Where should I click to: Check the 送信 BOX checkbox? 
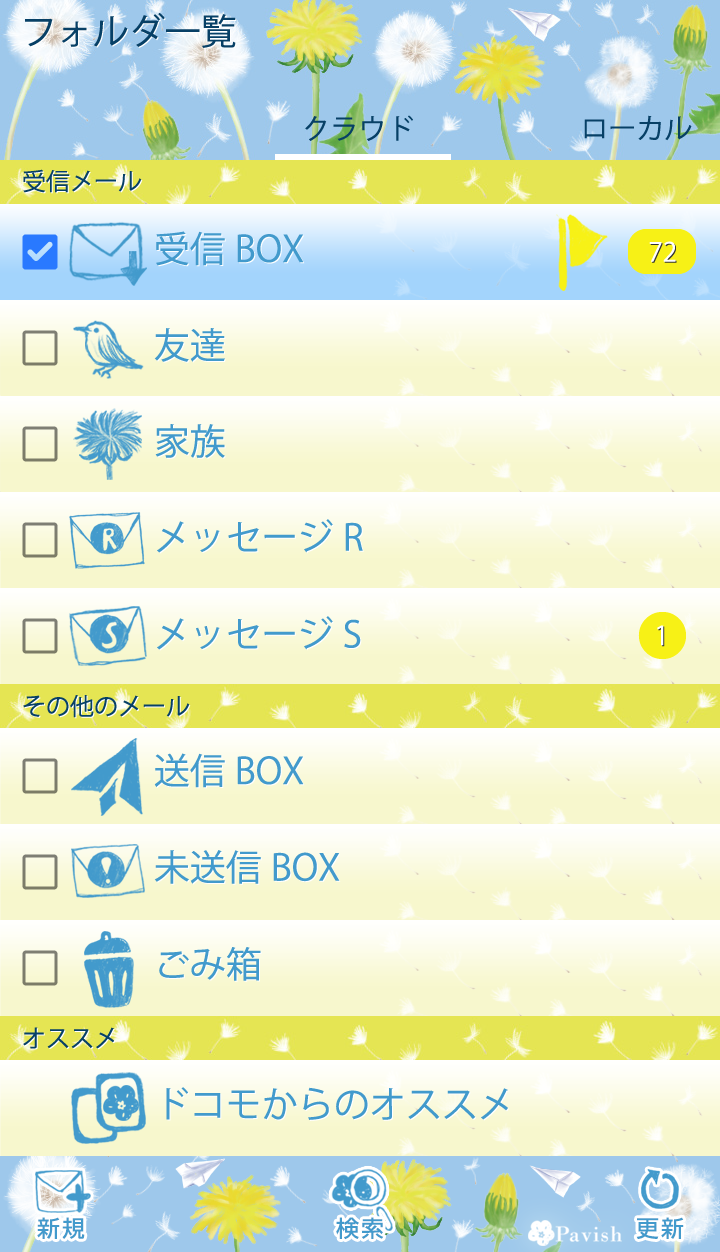pos(40,775)
